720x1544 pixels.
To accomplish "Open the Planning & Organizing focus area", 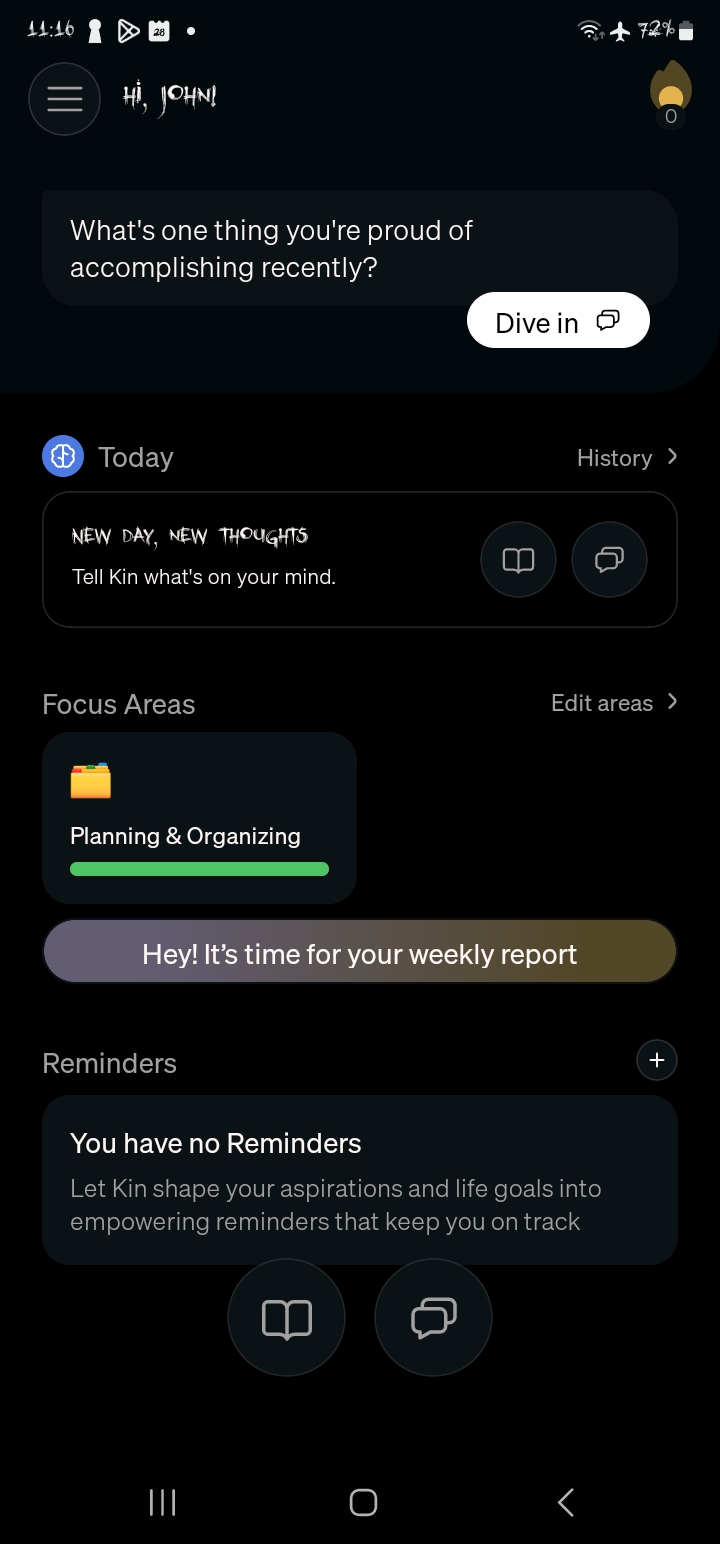I will pyautogui.click(x=199, y=817).
